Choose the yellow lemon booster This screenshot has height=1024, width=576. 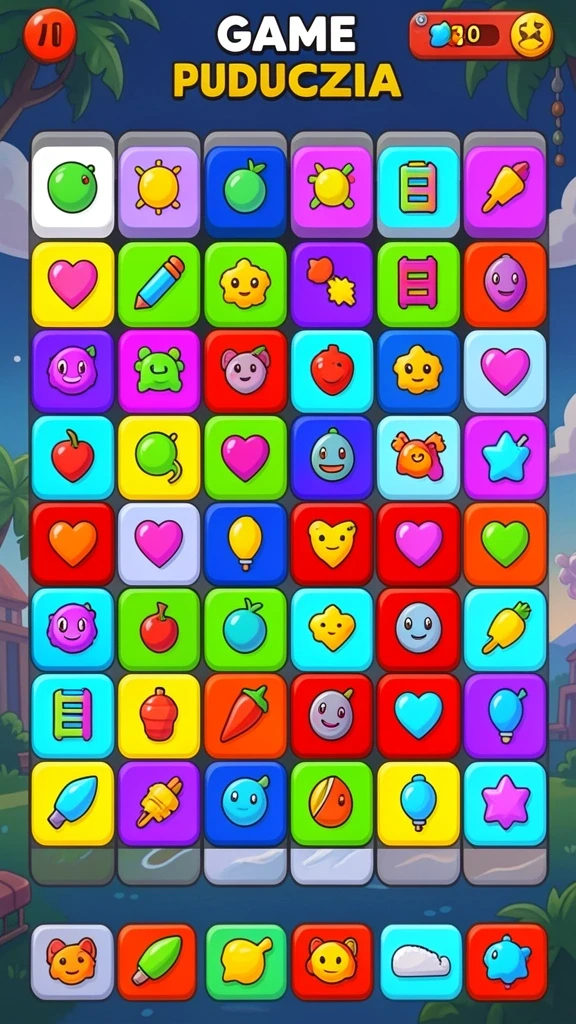coord(246,961)
